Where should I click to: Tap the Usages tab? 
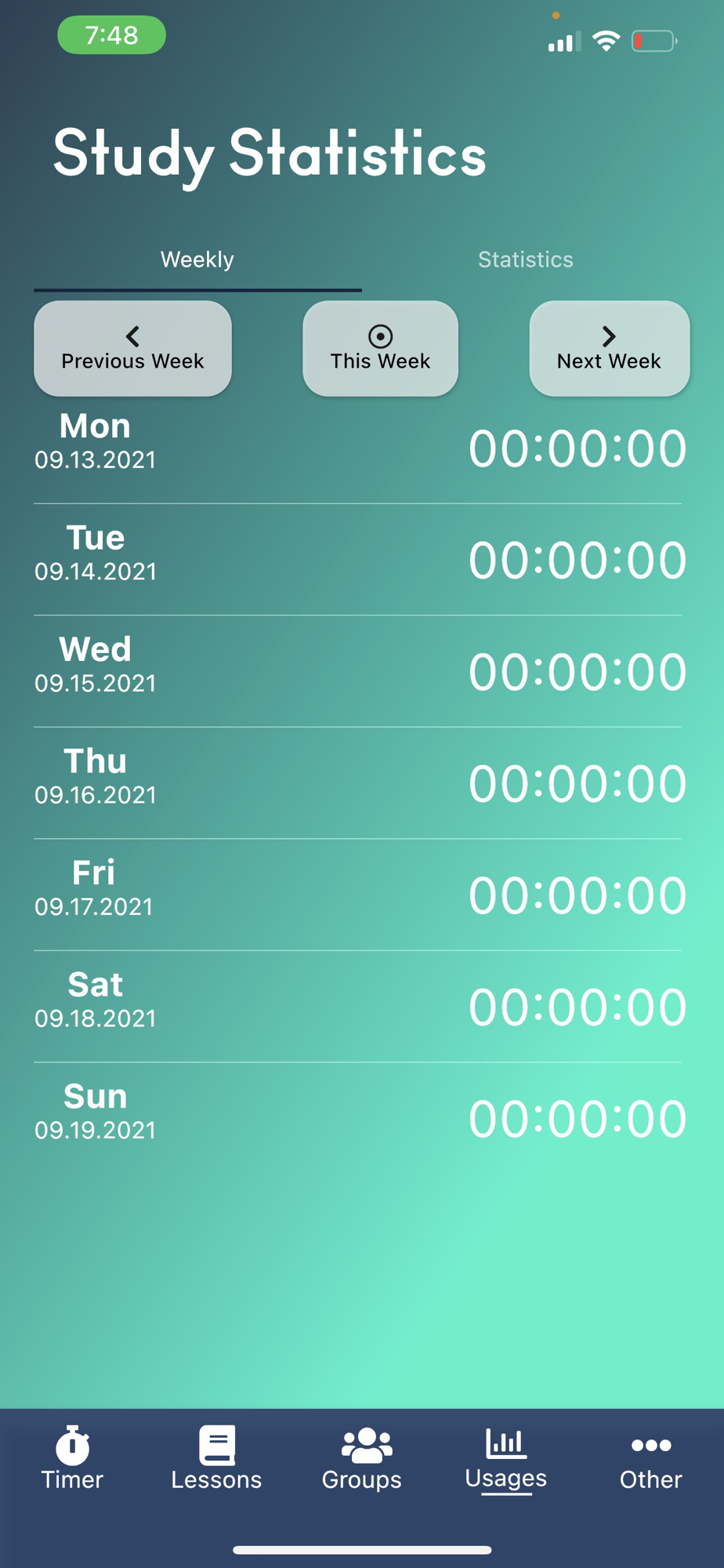click(506, 1458)
